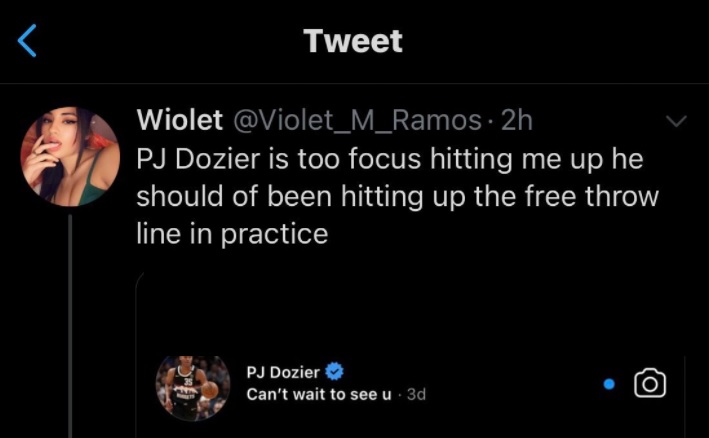Expand the tweet options chevron
The image size is (709, 438).
676,122
